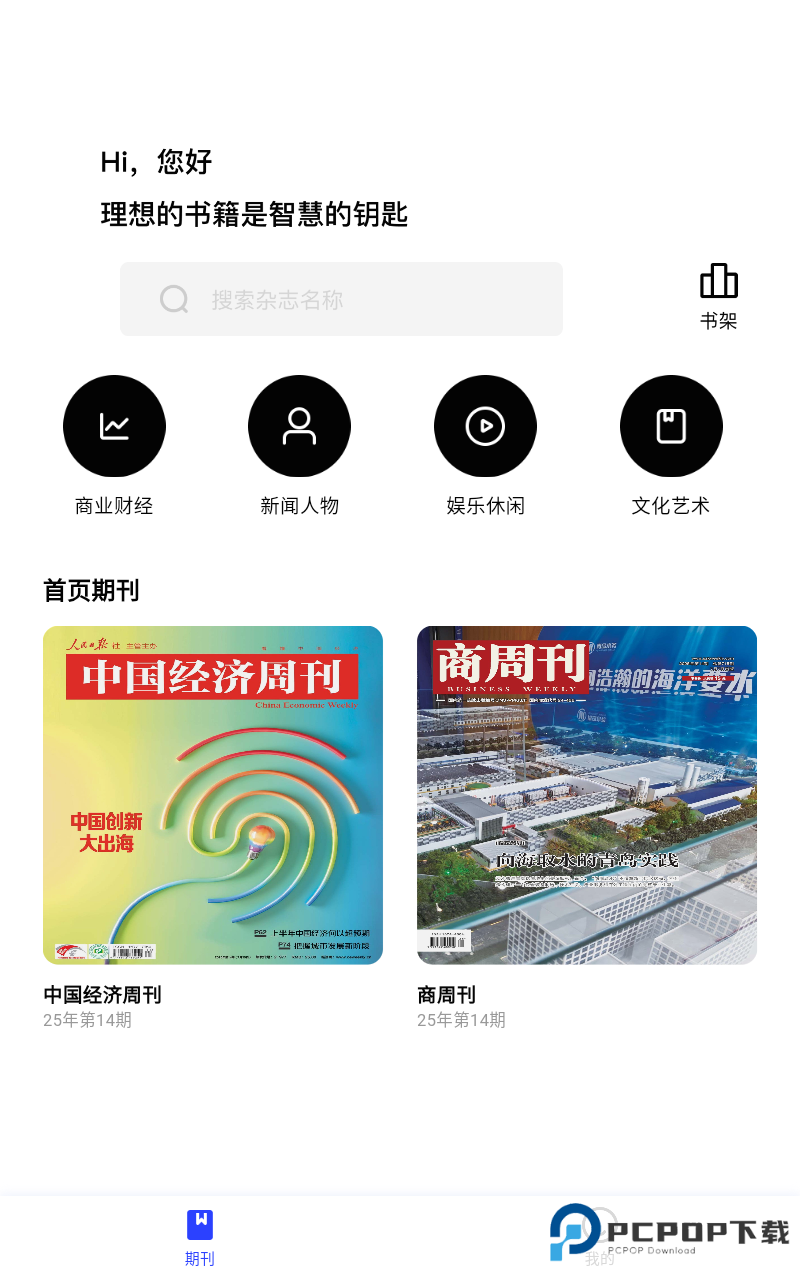This screenshot has width=800, height=1280.
Task: Open the 书架 bookshelf
Action: click(718, 295)
